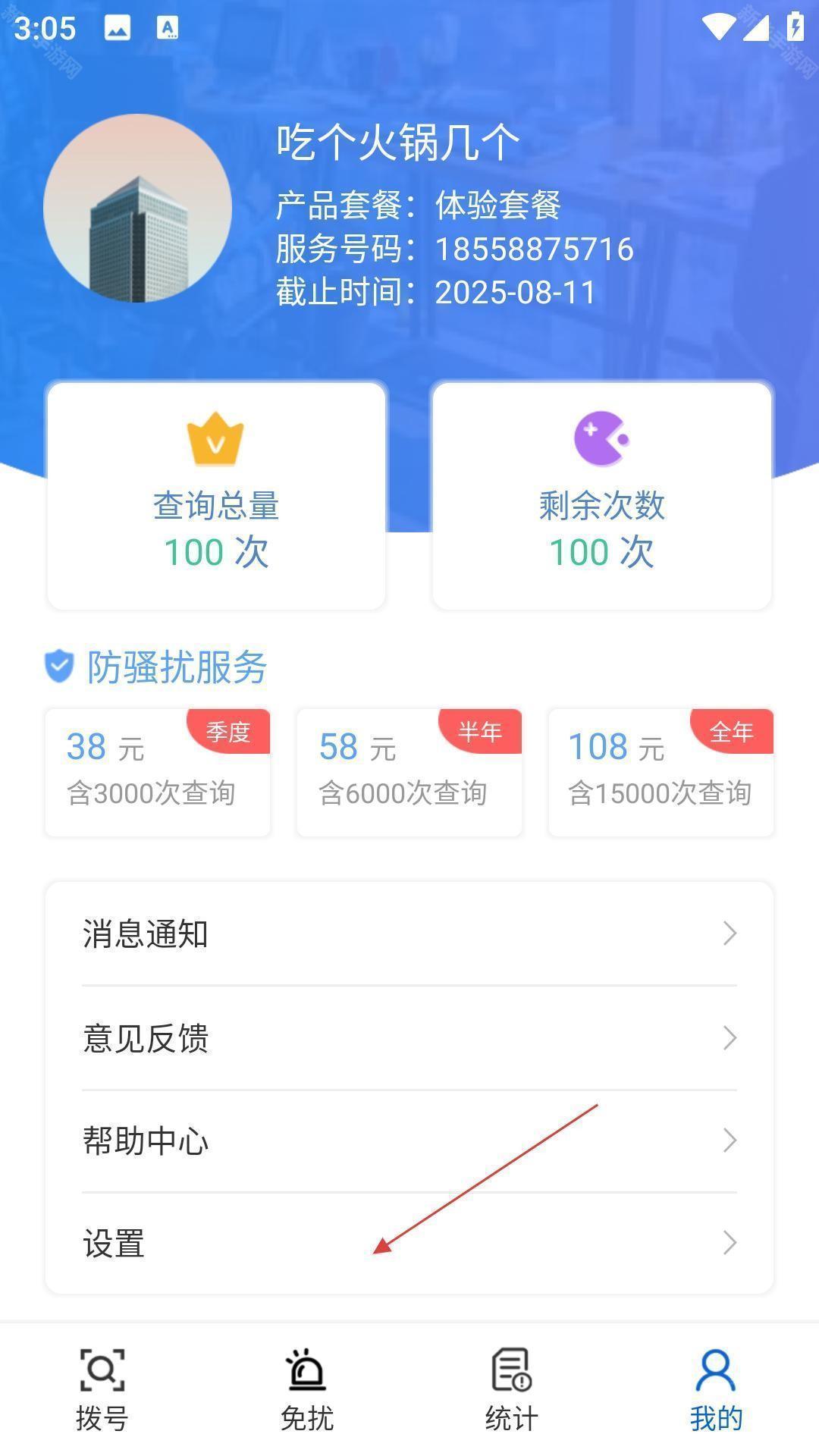Open the 统计 tab
819x1456 pixels.
(512, 1389)
